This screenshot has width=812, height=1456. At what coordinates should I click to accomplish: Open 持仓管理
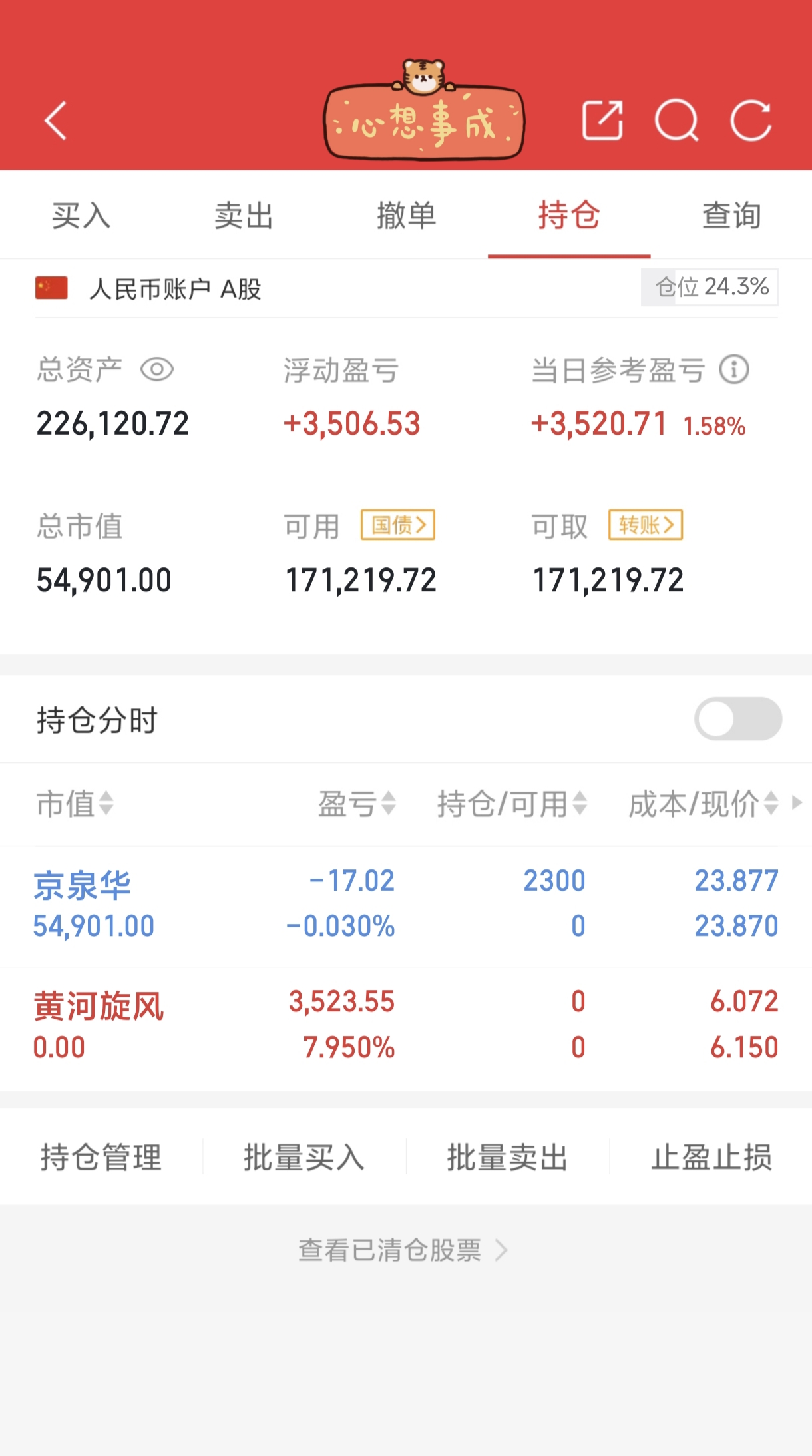click(101, 1157)
